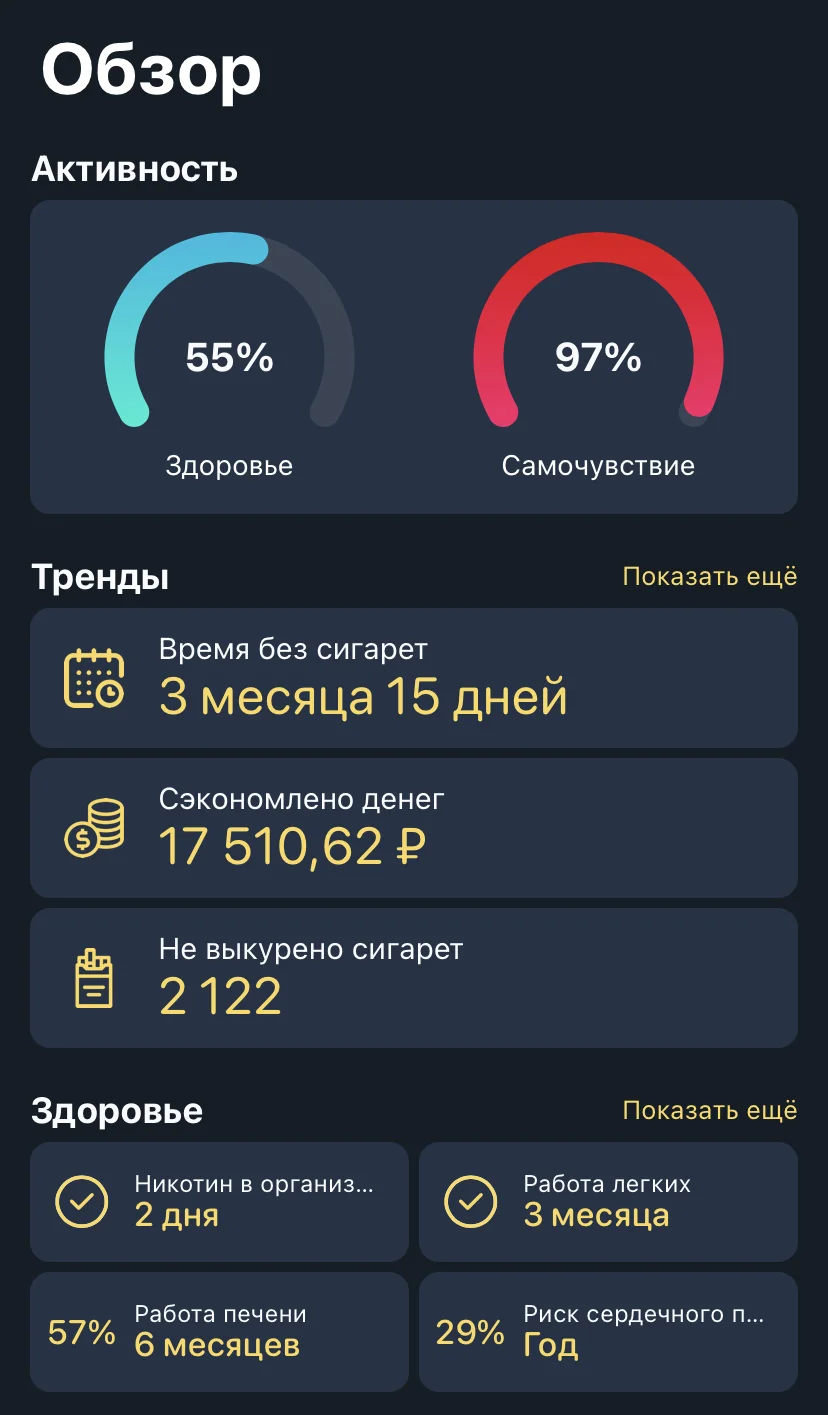
Task: Click the calendar icon next to time without cigarettes
Action: (94, 678)
